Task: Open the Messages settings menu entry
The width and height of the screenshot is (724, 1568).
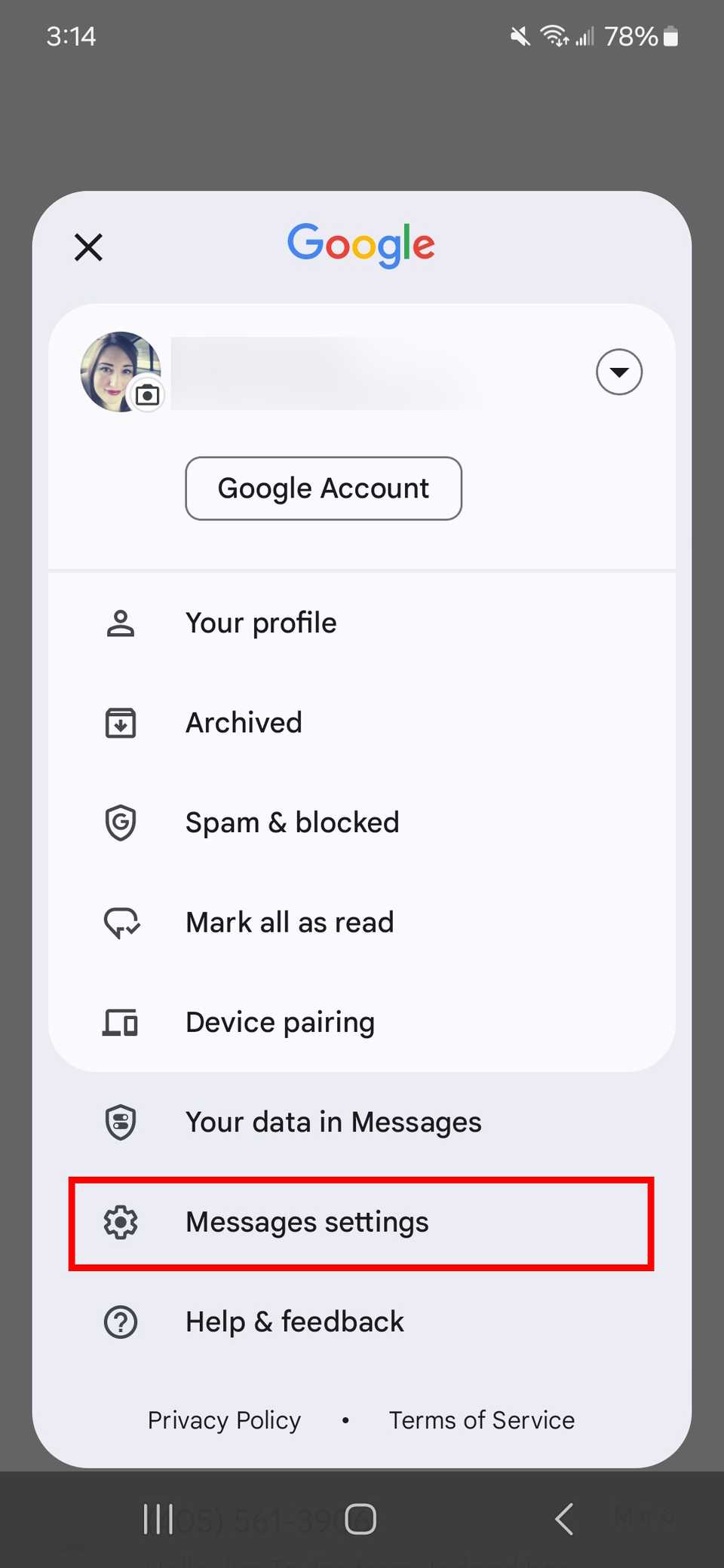Action: pos(306,1222)
